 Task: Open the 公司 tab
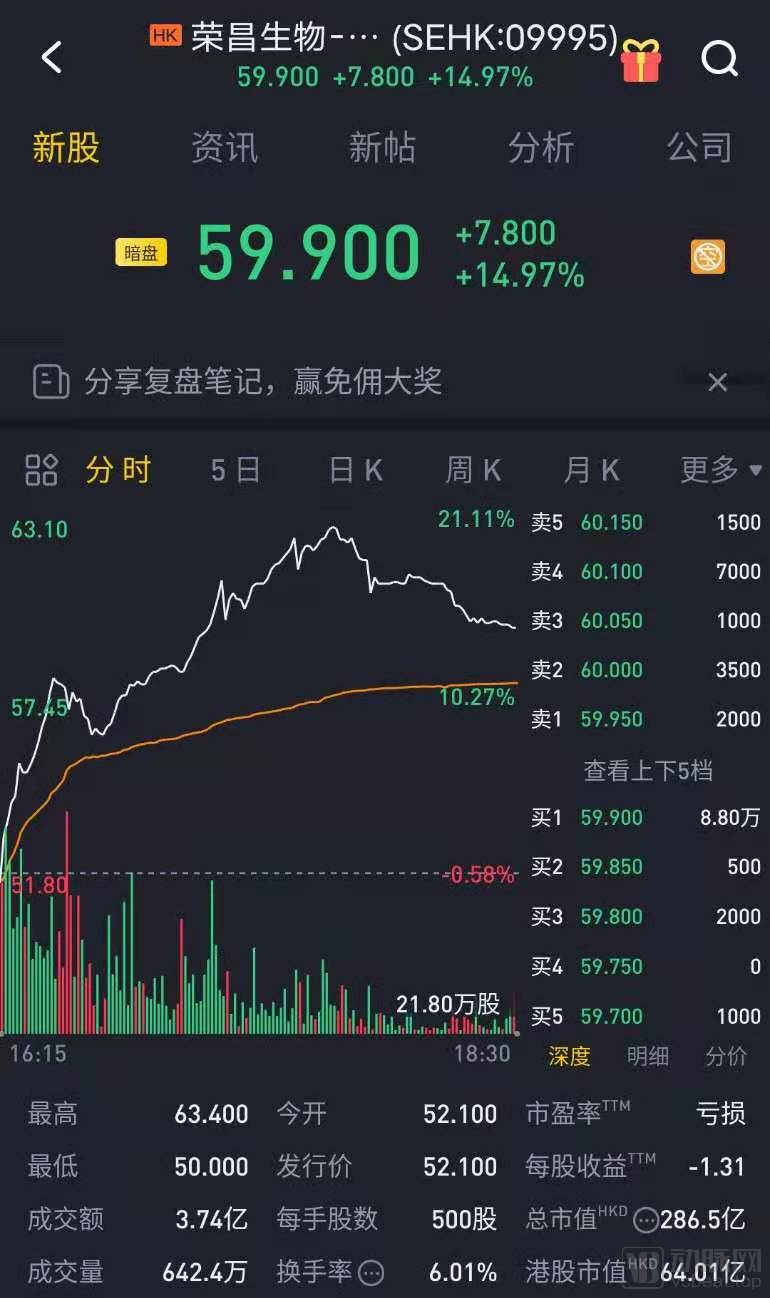699,148
